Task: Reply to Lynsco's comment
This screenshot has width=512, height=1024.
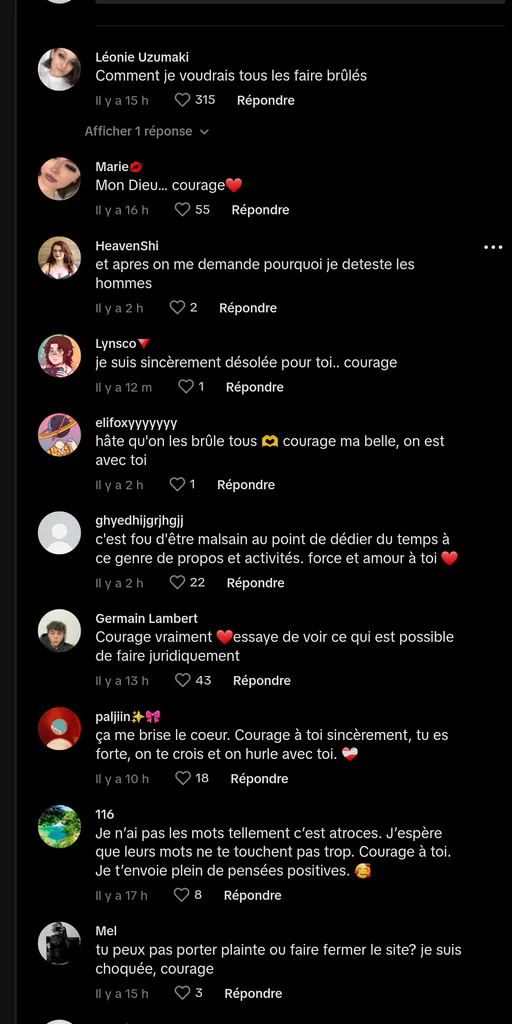Action: click(255, 387)
